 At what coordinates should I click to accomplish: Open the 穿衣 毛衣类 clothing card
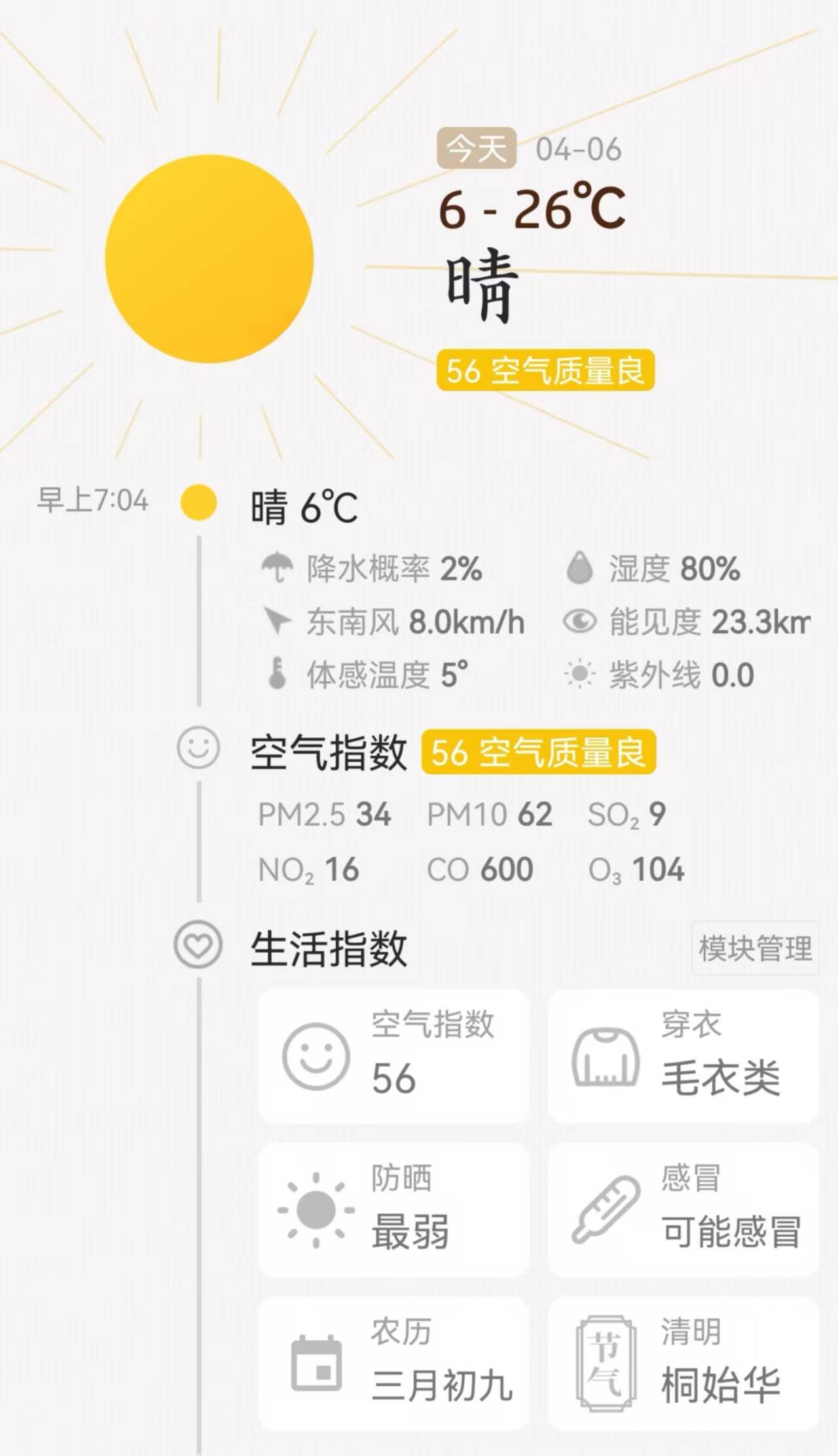click(x=683, y=1056)
